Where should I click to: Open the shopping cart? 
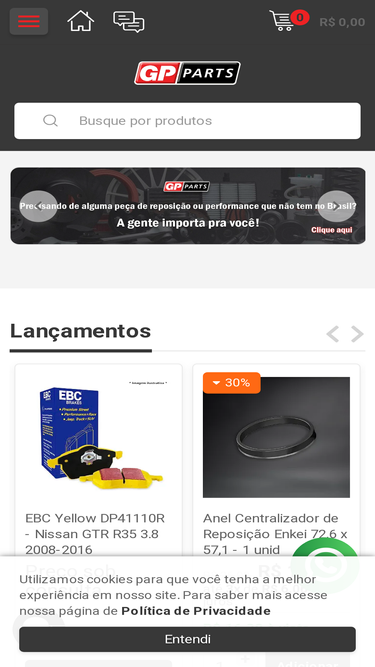coord(289,20)
